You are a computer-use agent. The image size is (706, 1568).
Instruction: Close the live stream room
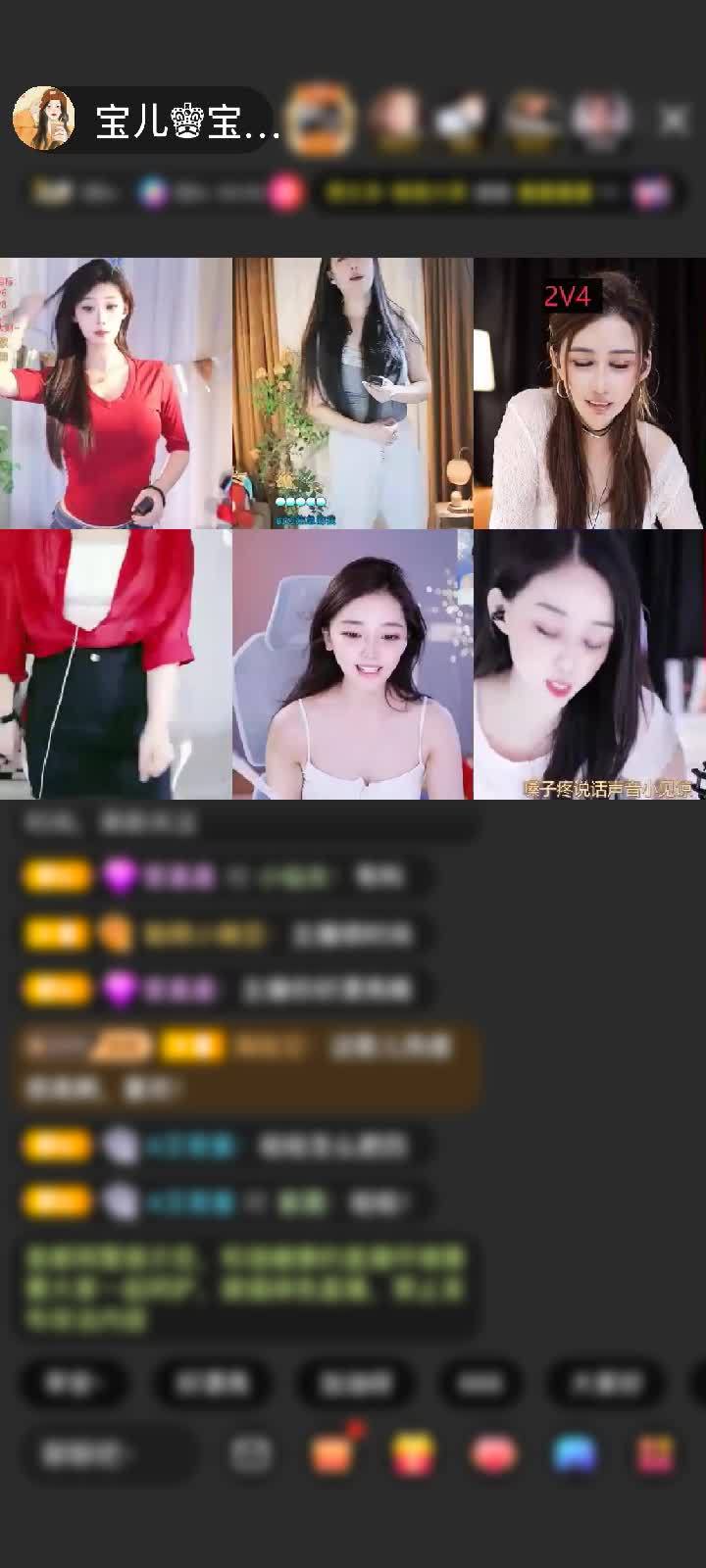(674, 121)
